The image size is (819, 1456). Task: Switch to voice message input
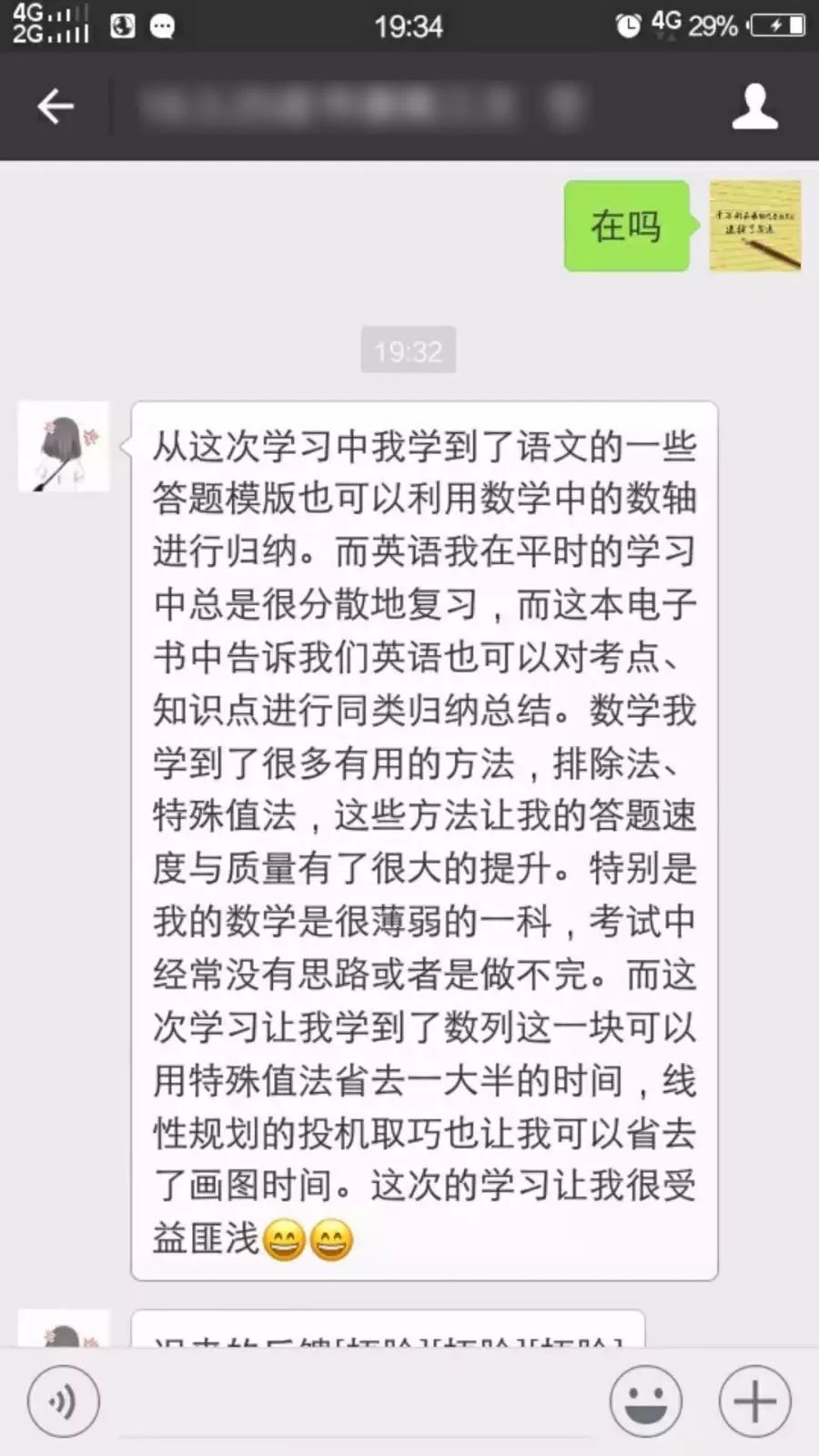point(63,1401)
